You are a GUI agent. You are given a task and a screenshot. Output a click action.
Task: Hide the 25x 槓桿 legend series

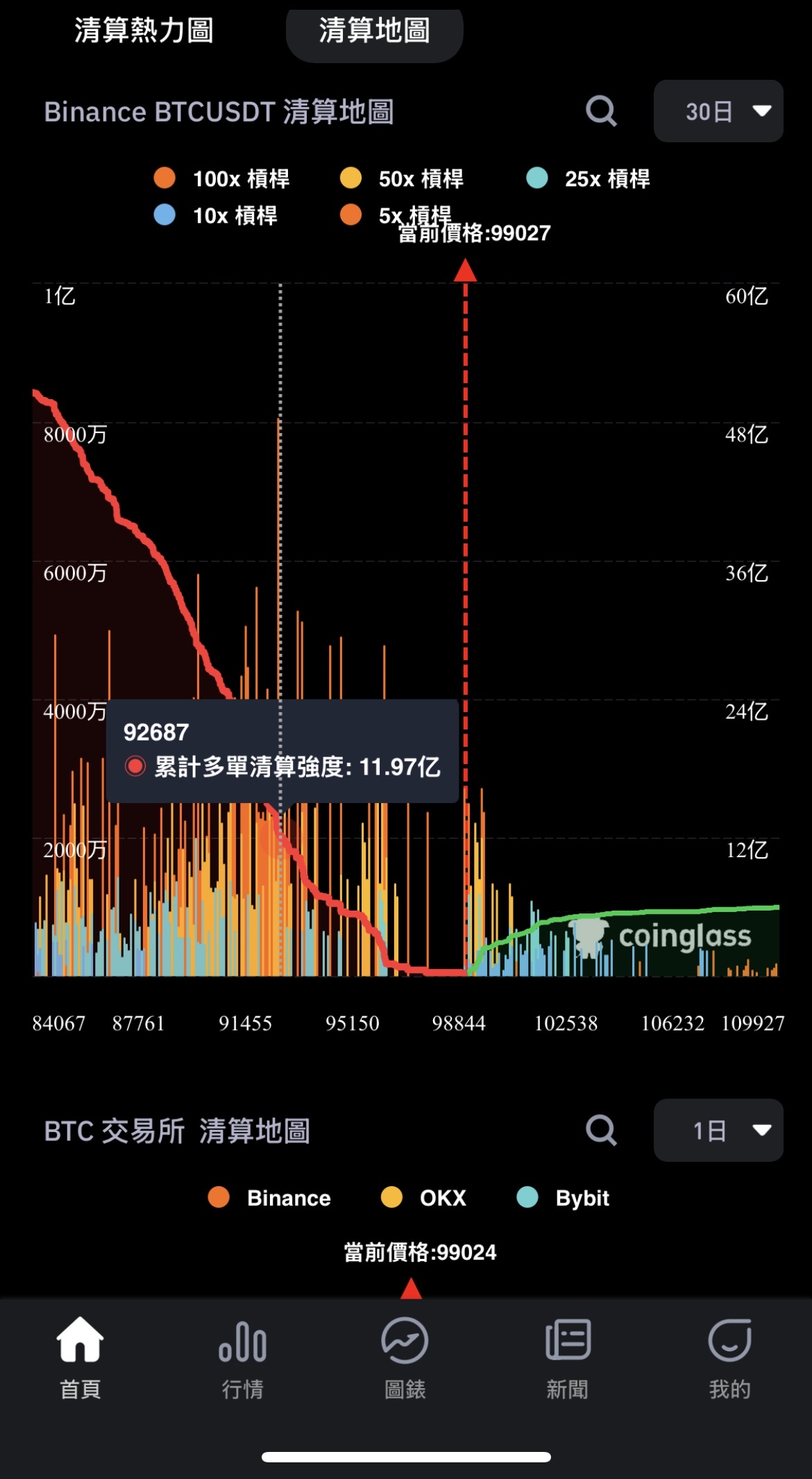point(588,178)
